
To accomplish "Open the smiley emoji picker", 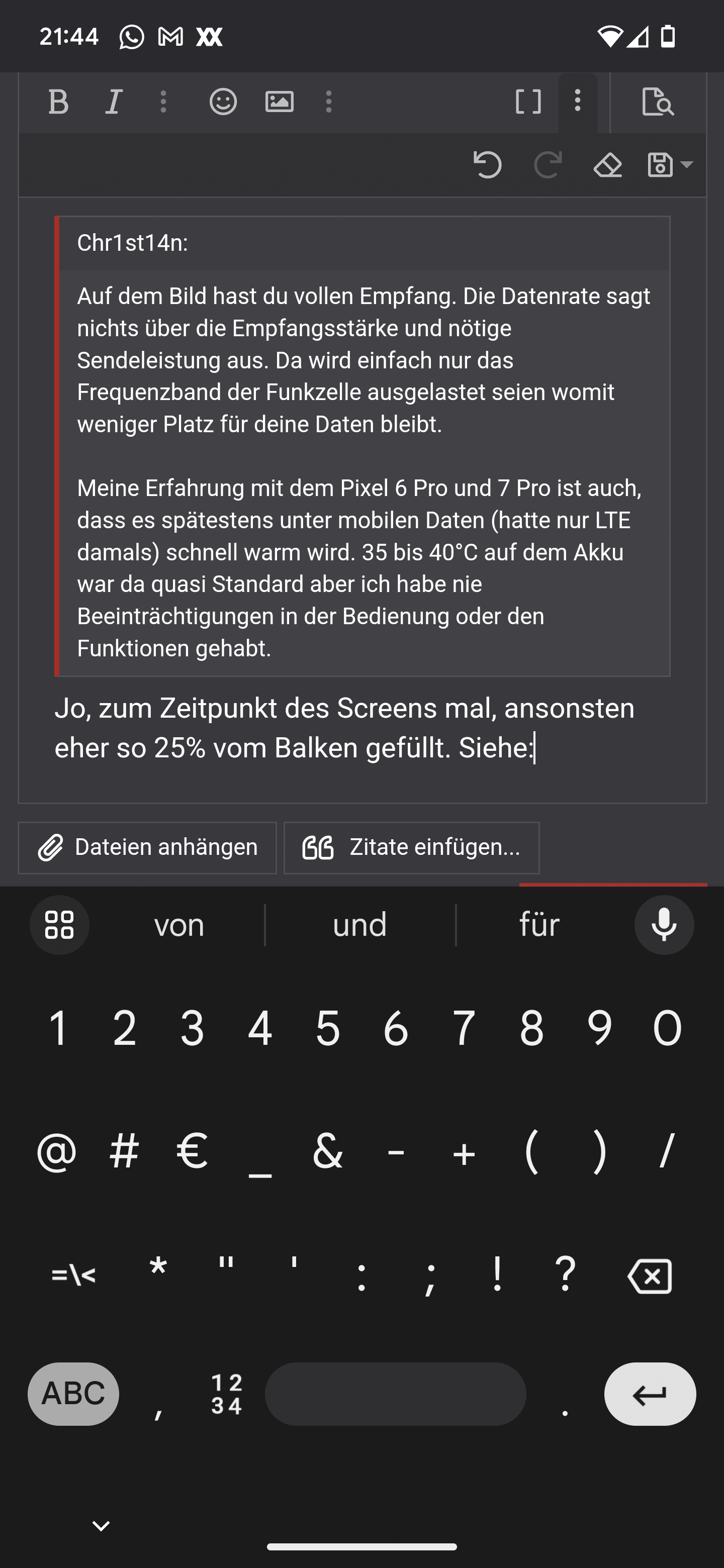I will pos(223,102).
